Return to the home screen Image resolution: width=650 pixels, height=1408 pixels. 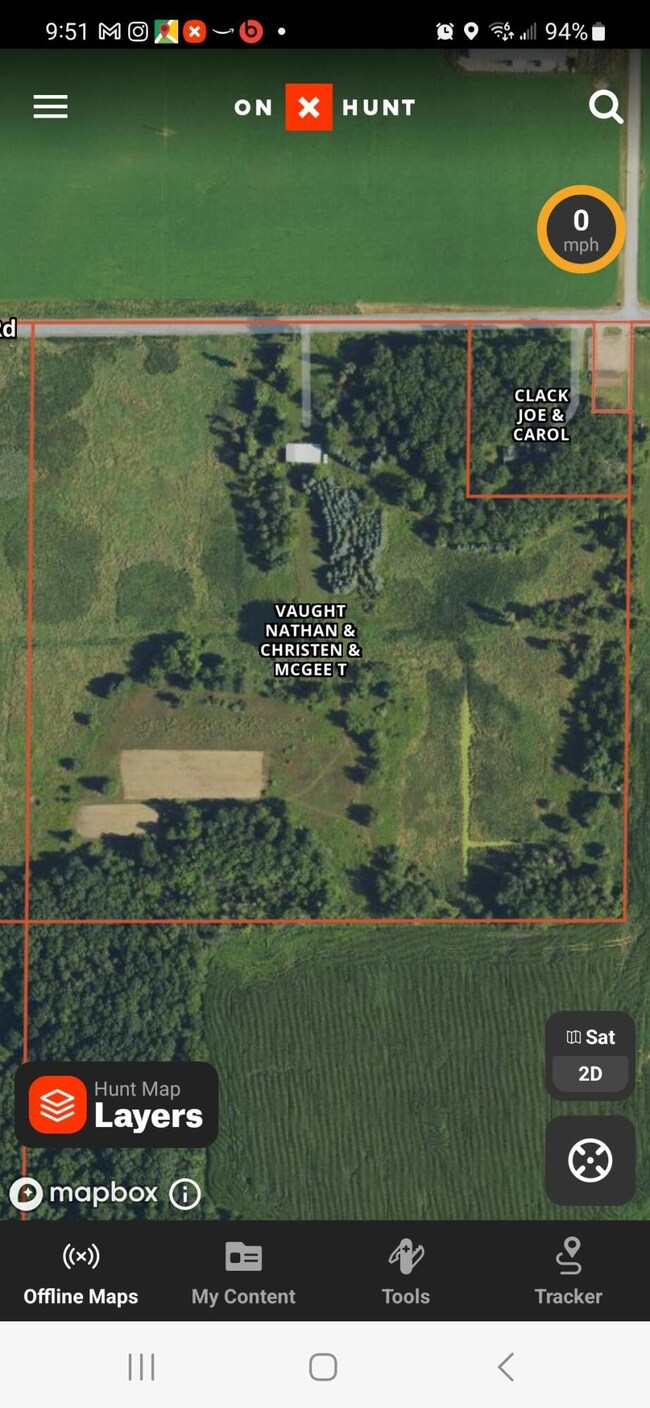coord(323,1367)
